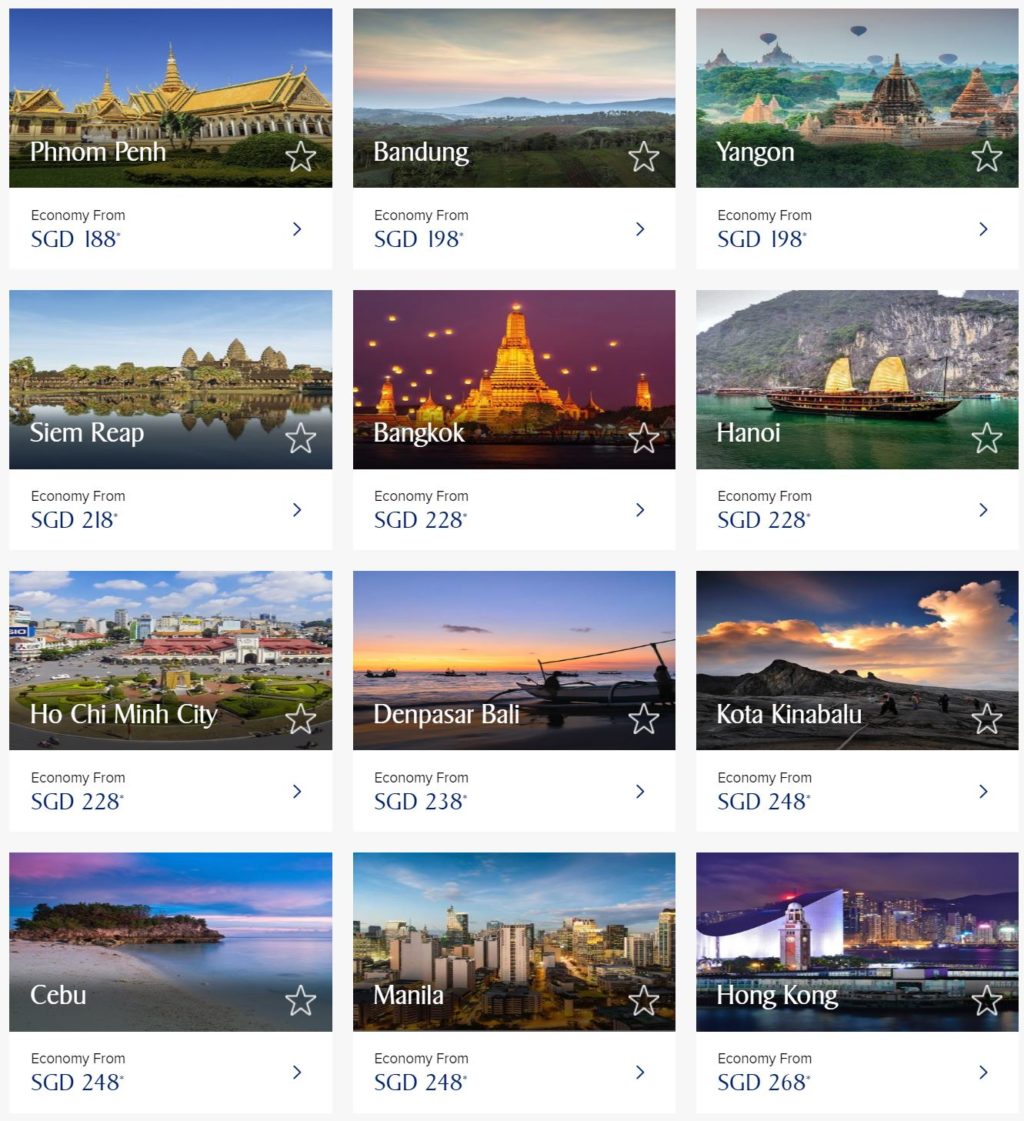Mark Bangkok as a favorite
Viewport: 1024px width, 1121px height.
tap(643, 437)
